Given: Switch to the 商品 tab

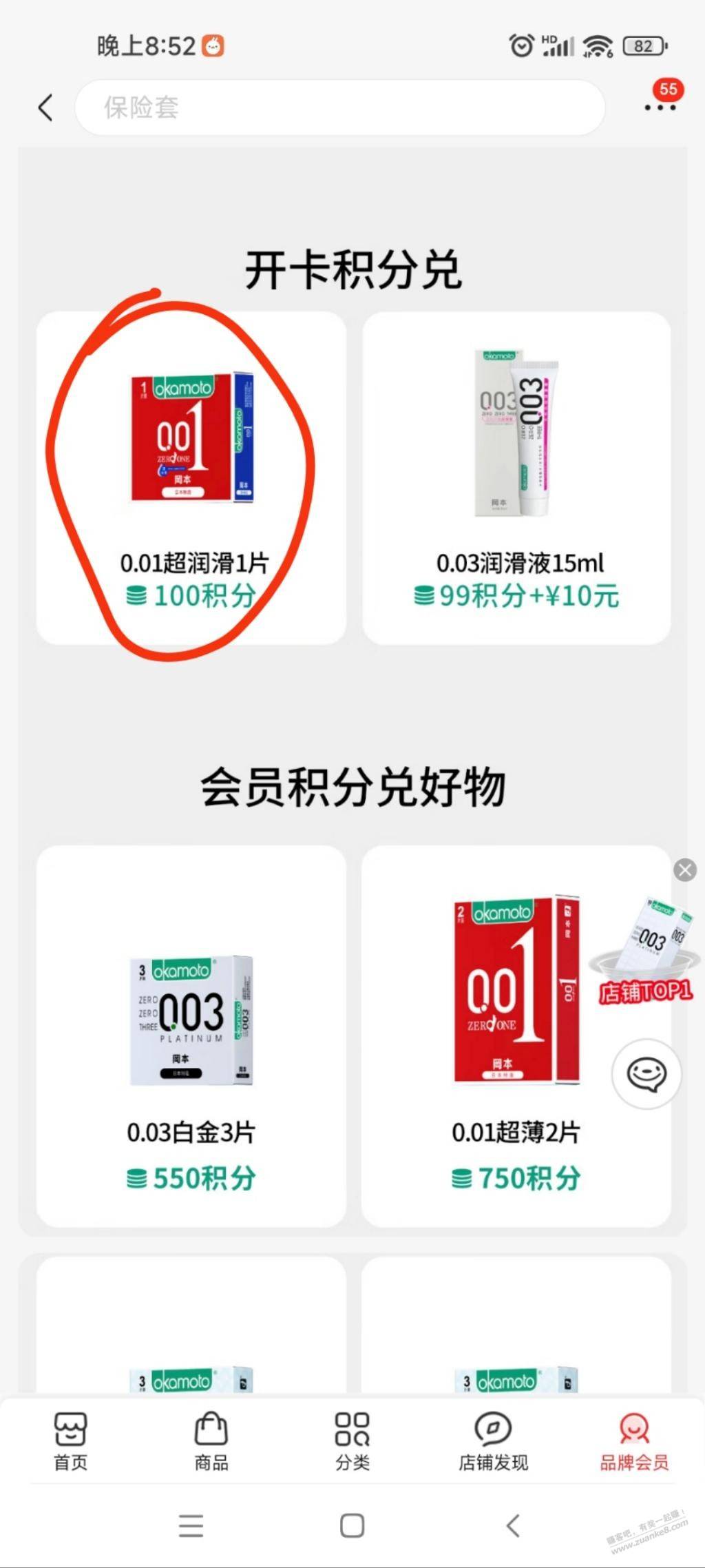Looking at the screenshot, I should [211, 1441].
